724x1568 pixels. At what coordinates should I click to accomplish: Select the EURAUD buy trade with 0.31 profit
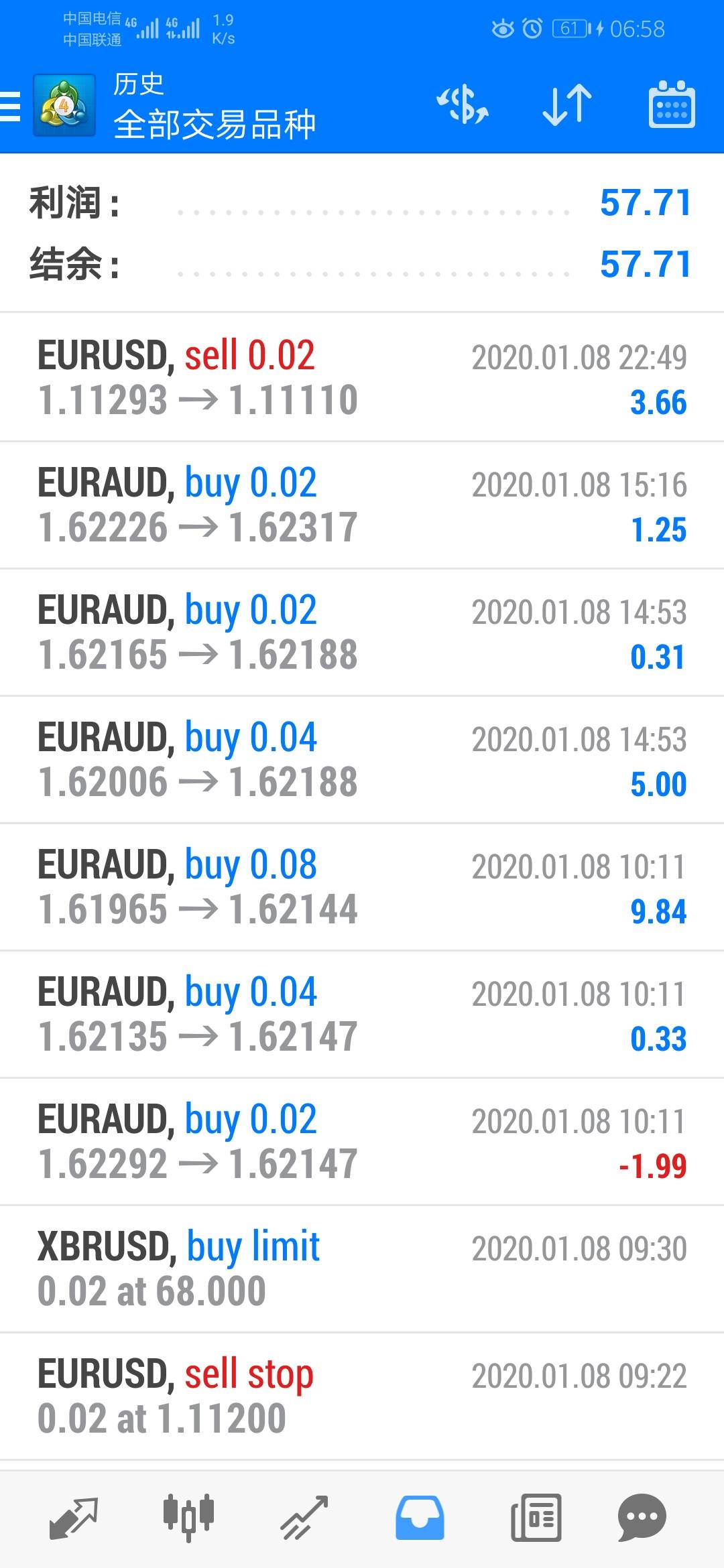tap(362, 632)
